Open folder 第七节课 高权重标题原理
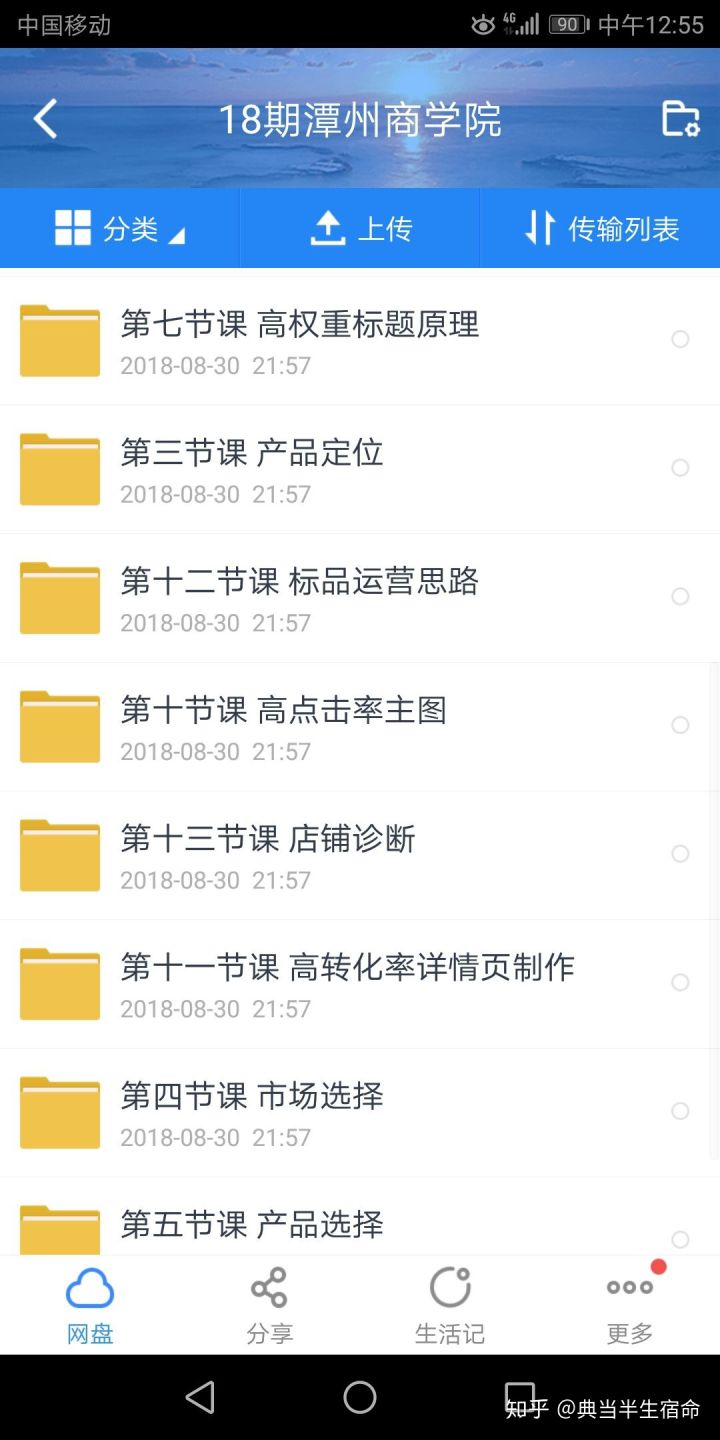The height and width of the screenshot is (1440, 720). (300, 340)
